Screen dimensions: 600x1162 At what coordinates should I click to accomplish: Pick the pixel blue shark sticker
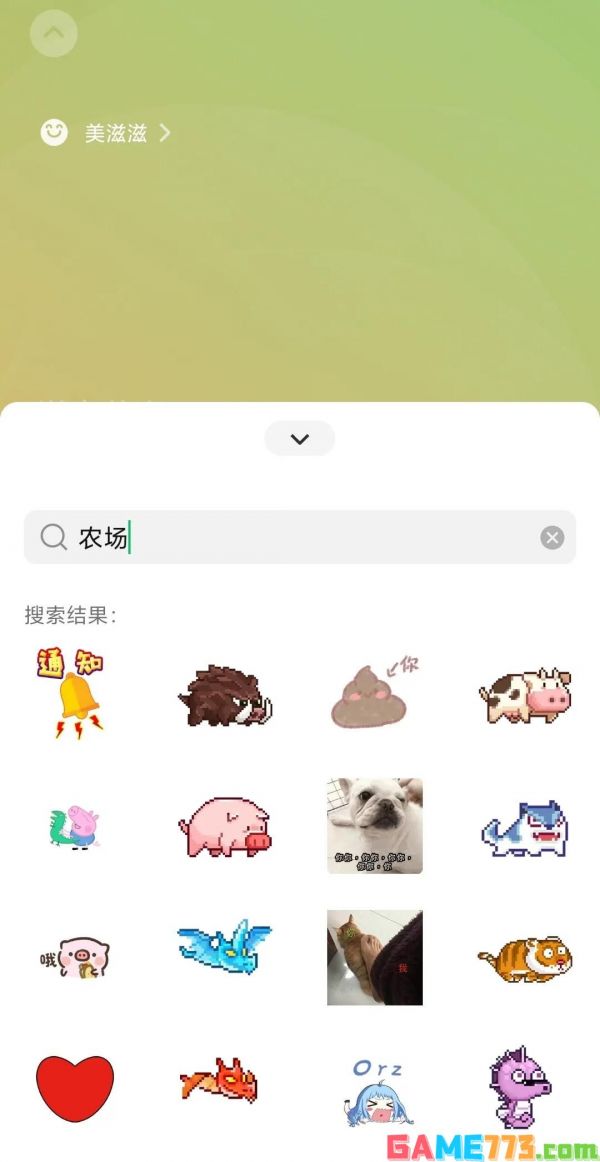[524, 828]
